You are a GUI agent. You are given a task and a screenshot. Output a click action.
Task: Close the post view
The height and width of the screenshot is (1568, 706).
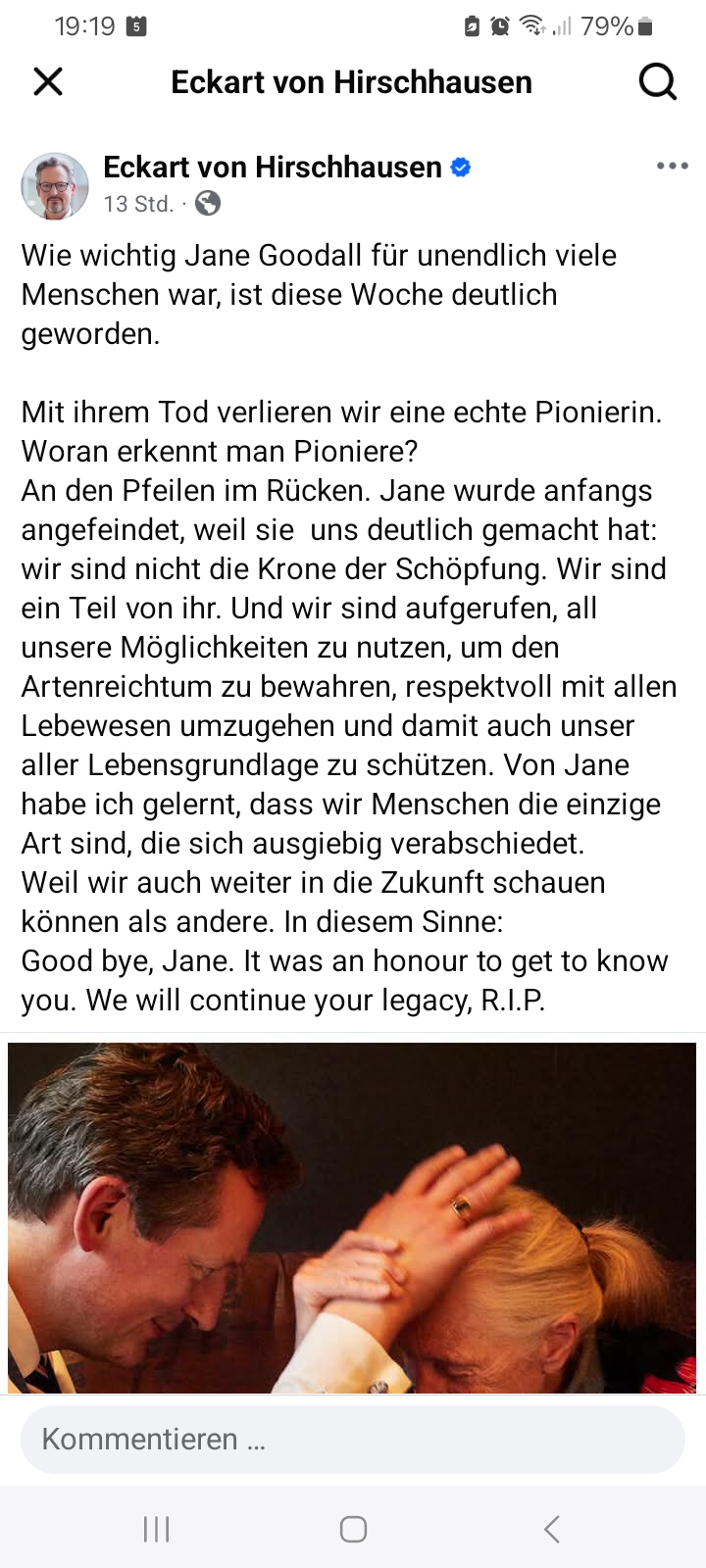tap(48, 82)
